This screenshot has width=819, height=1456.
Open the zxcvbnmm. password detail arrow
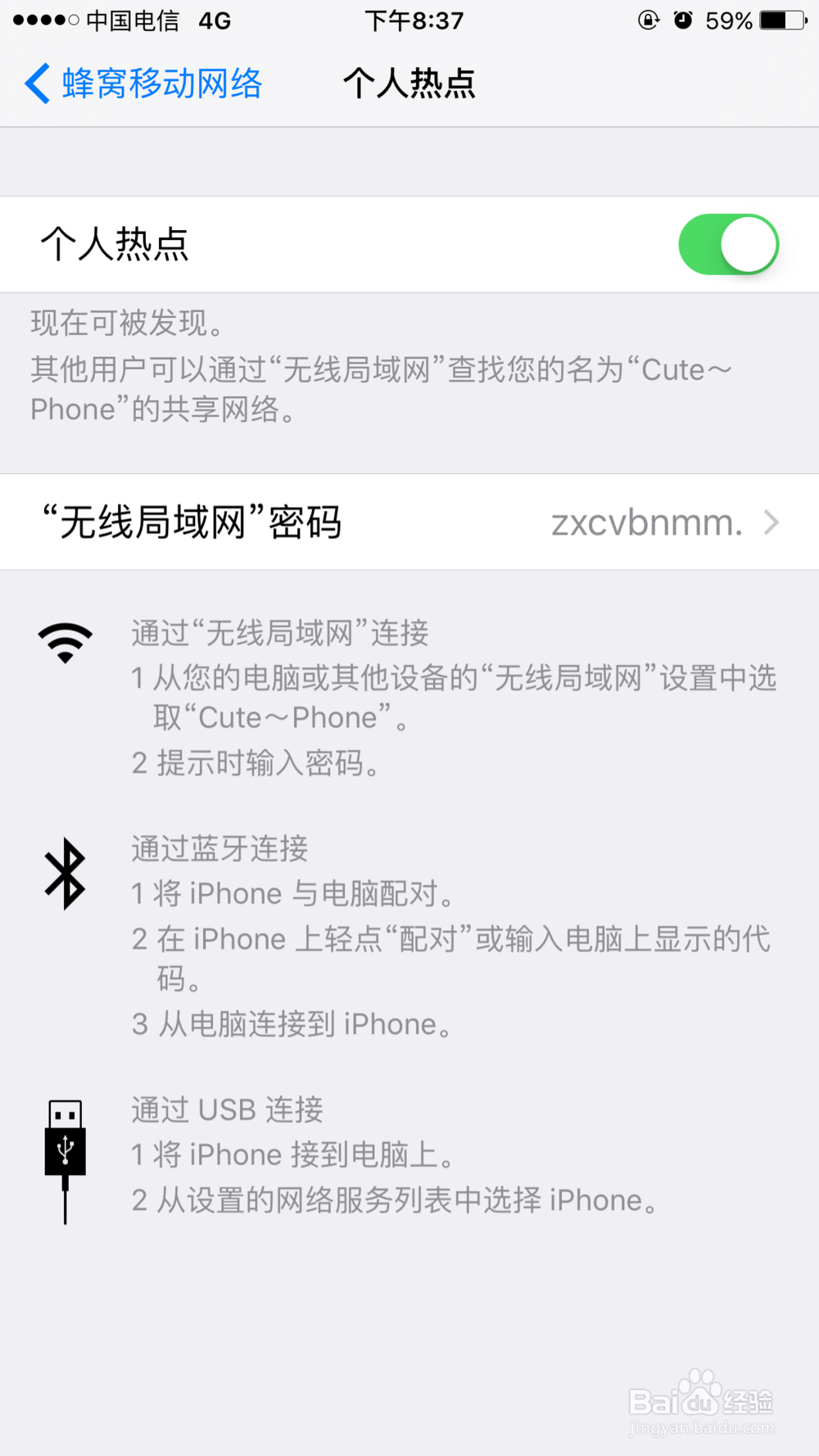(x=771, y=522)
